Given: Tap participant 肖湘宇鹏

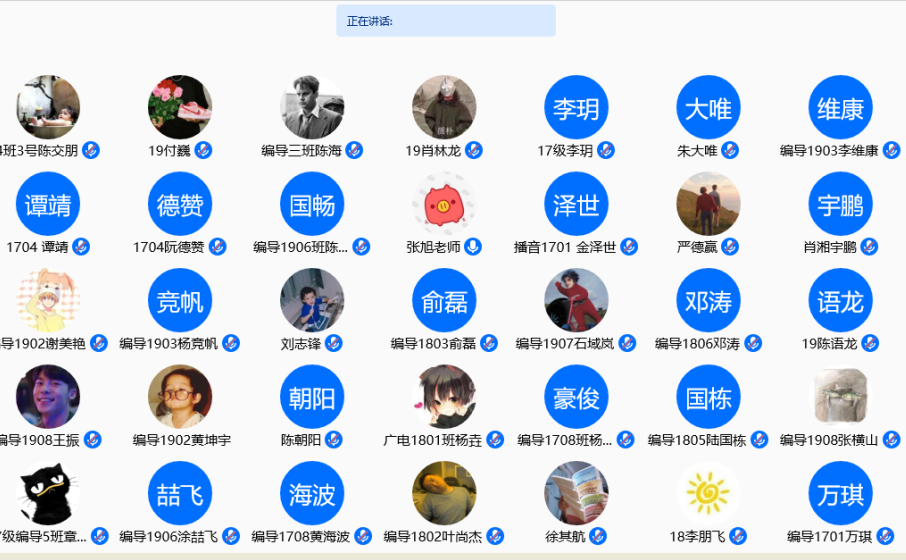Looking at the screenshot, I should tap(840, 204).
